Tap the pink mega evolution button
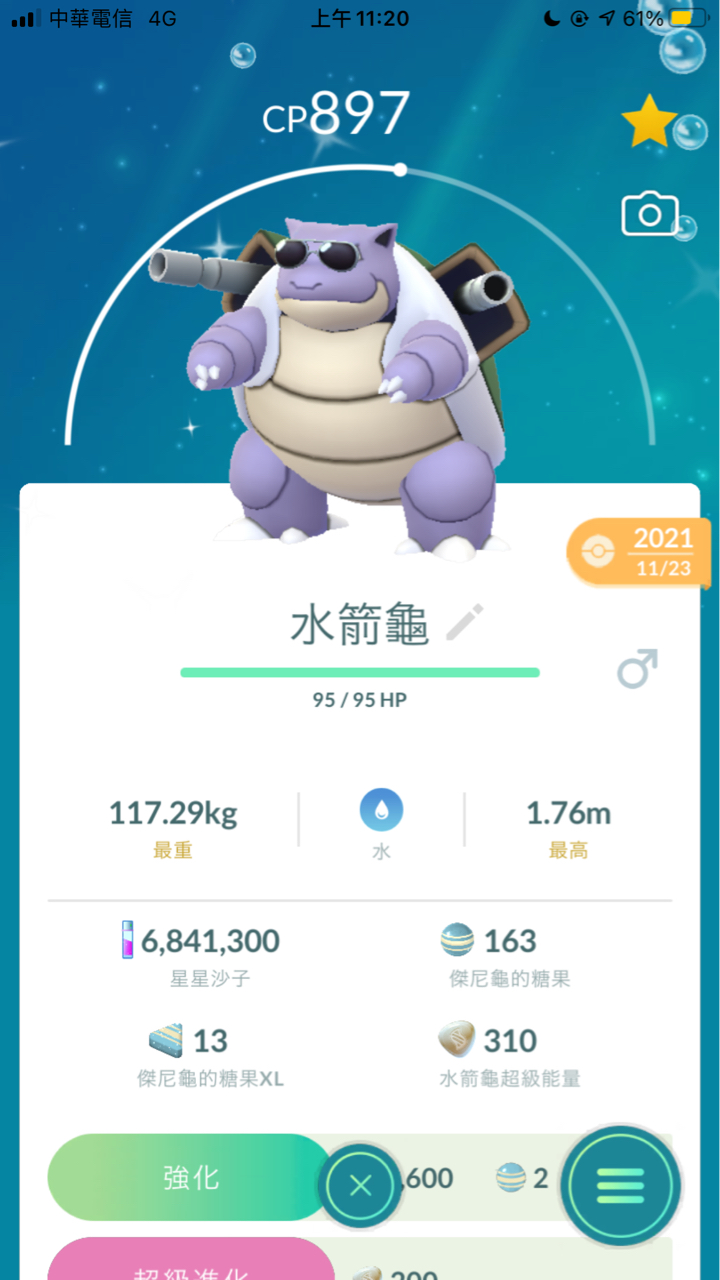This screenshot has height=1280, width=720. pyautogui.click(x=189, y=1262)
